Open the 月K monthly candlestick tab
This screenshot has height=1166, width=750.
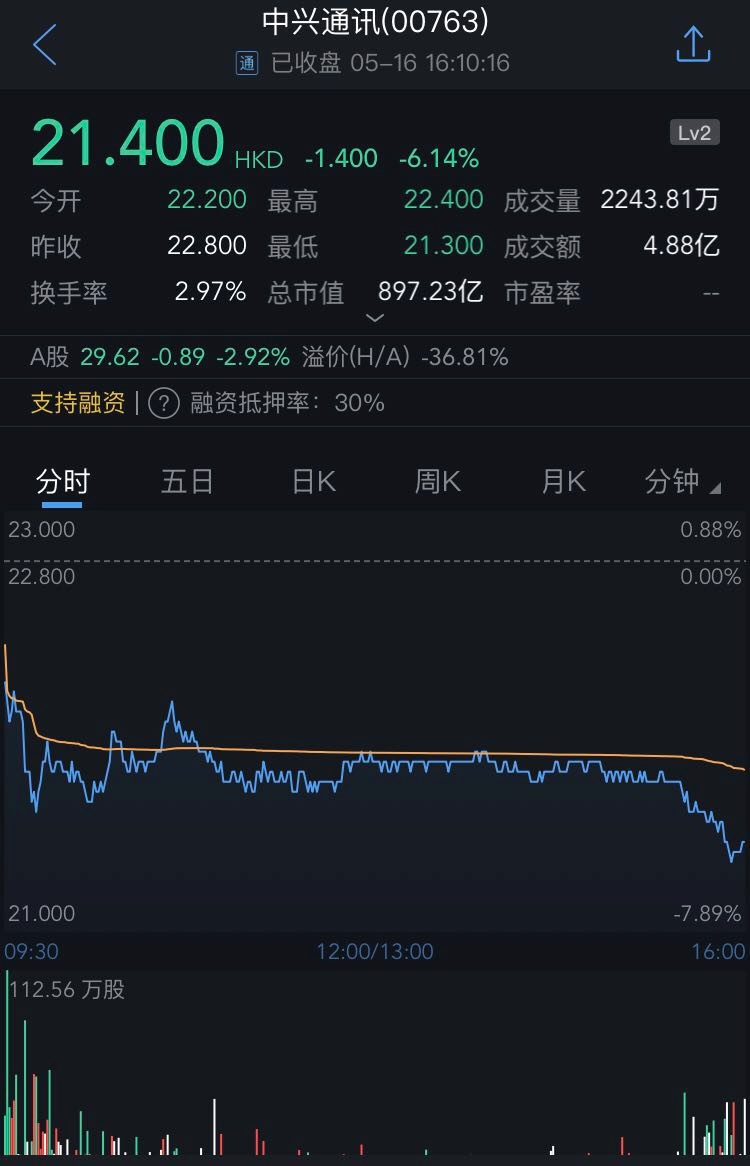pyautogui.click(x=563, y=482)
